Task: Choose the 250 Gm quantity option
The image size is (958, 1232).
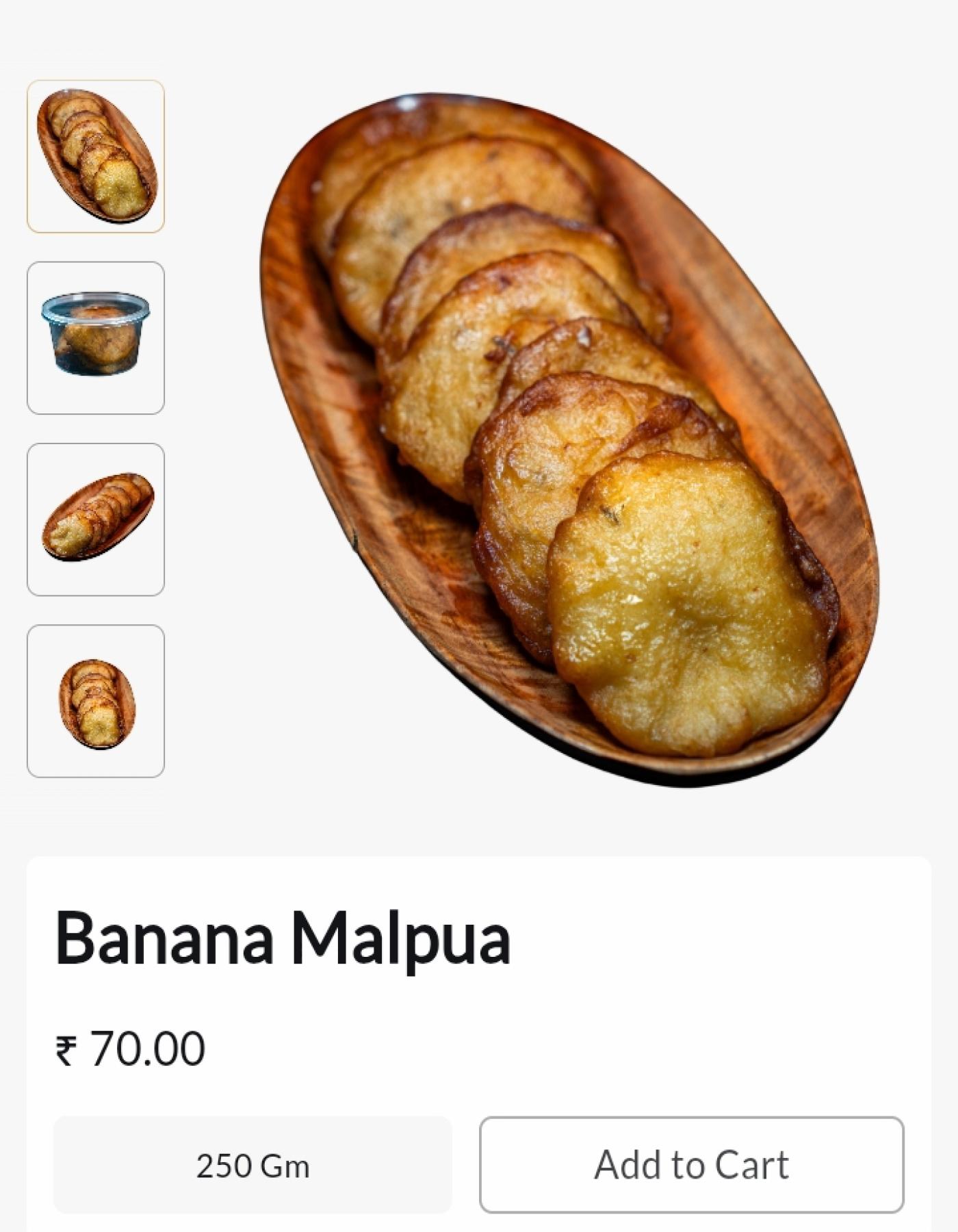Action: click(253, 1165)
